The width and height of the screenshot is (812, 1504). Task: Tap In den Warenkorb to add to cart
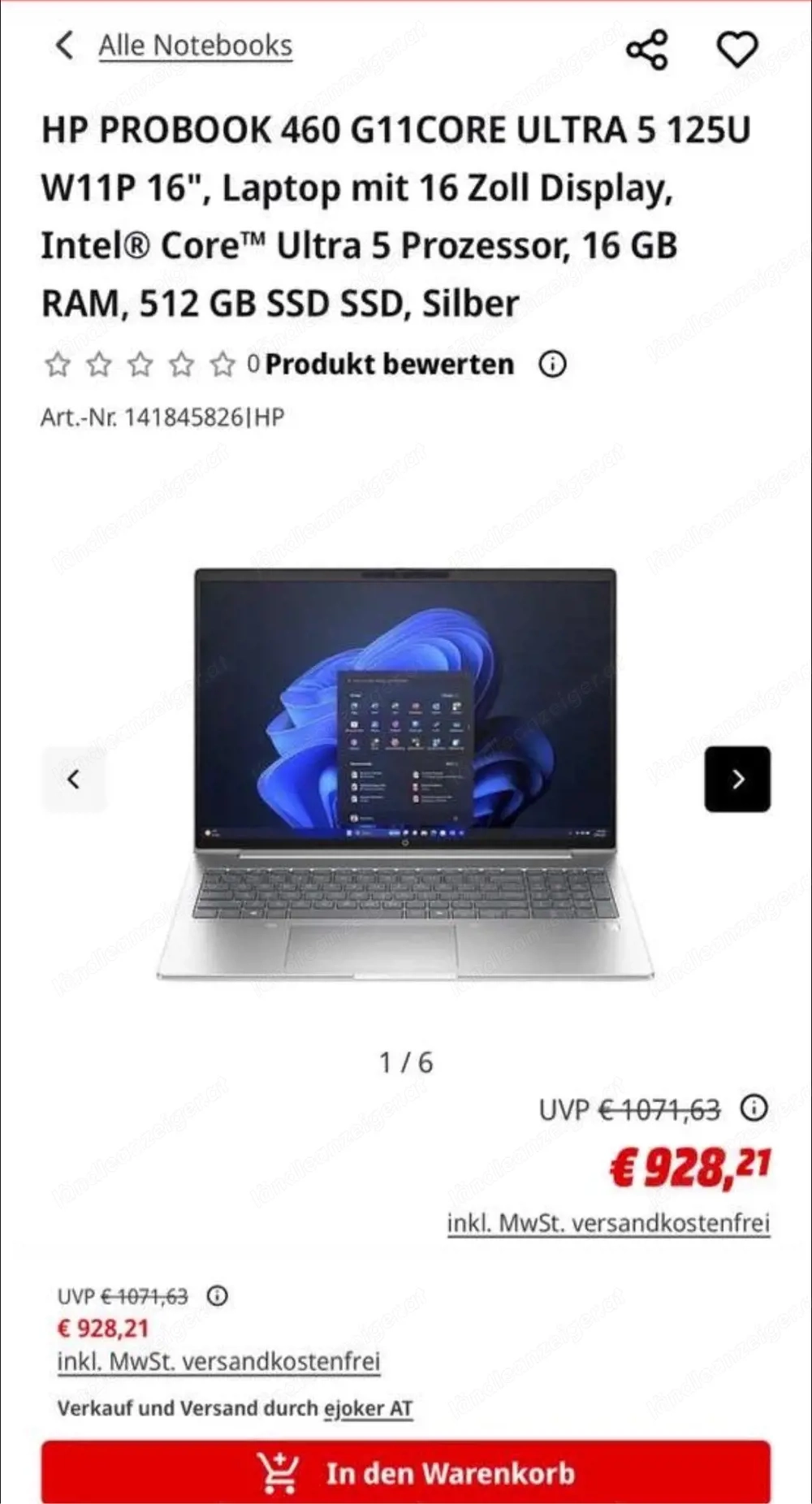point(405,1472)
